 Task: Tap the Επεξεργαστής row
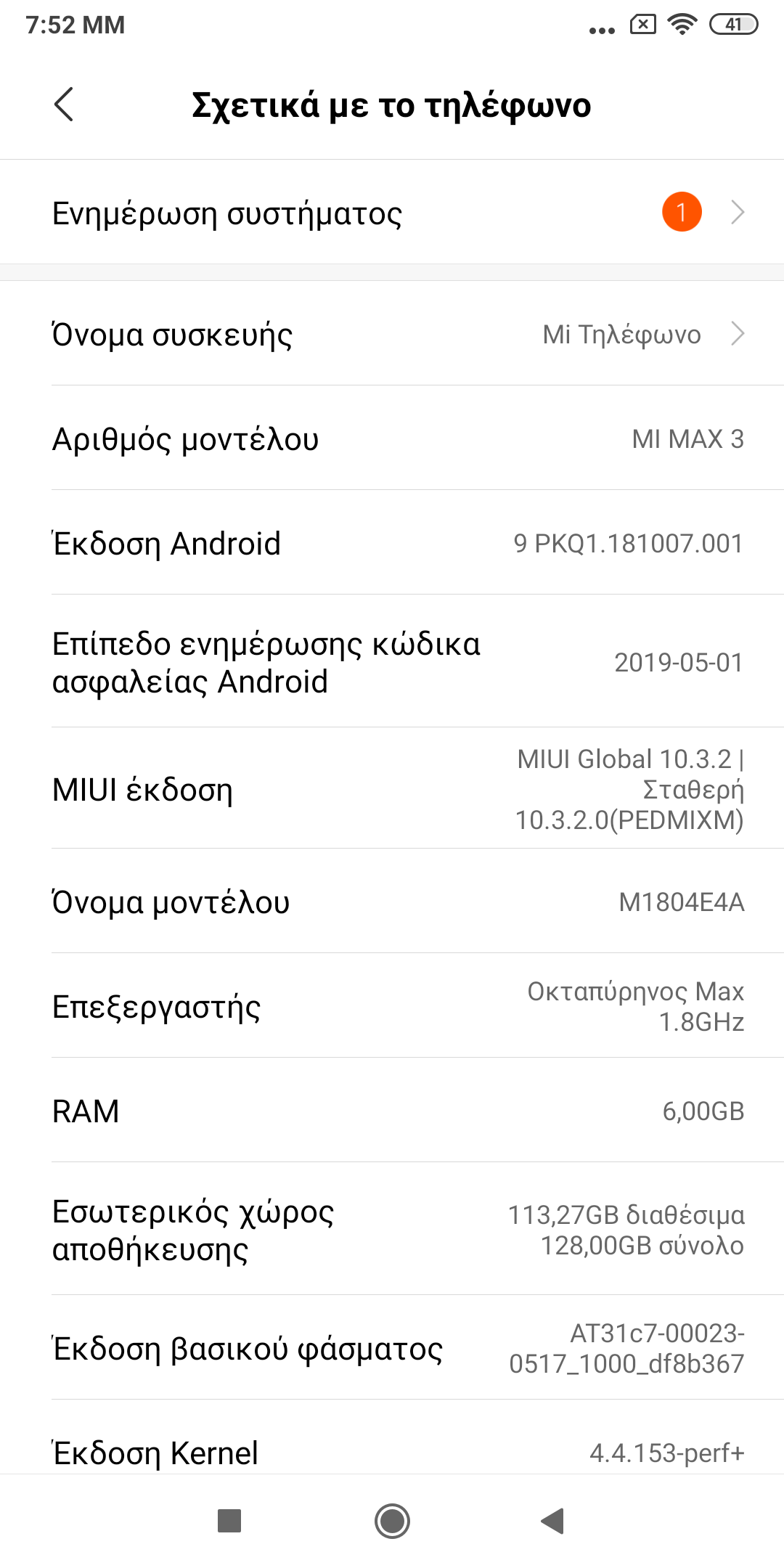tap(392, 1007)
